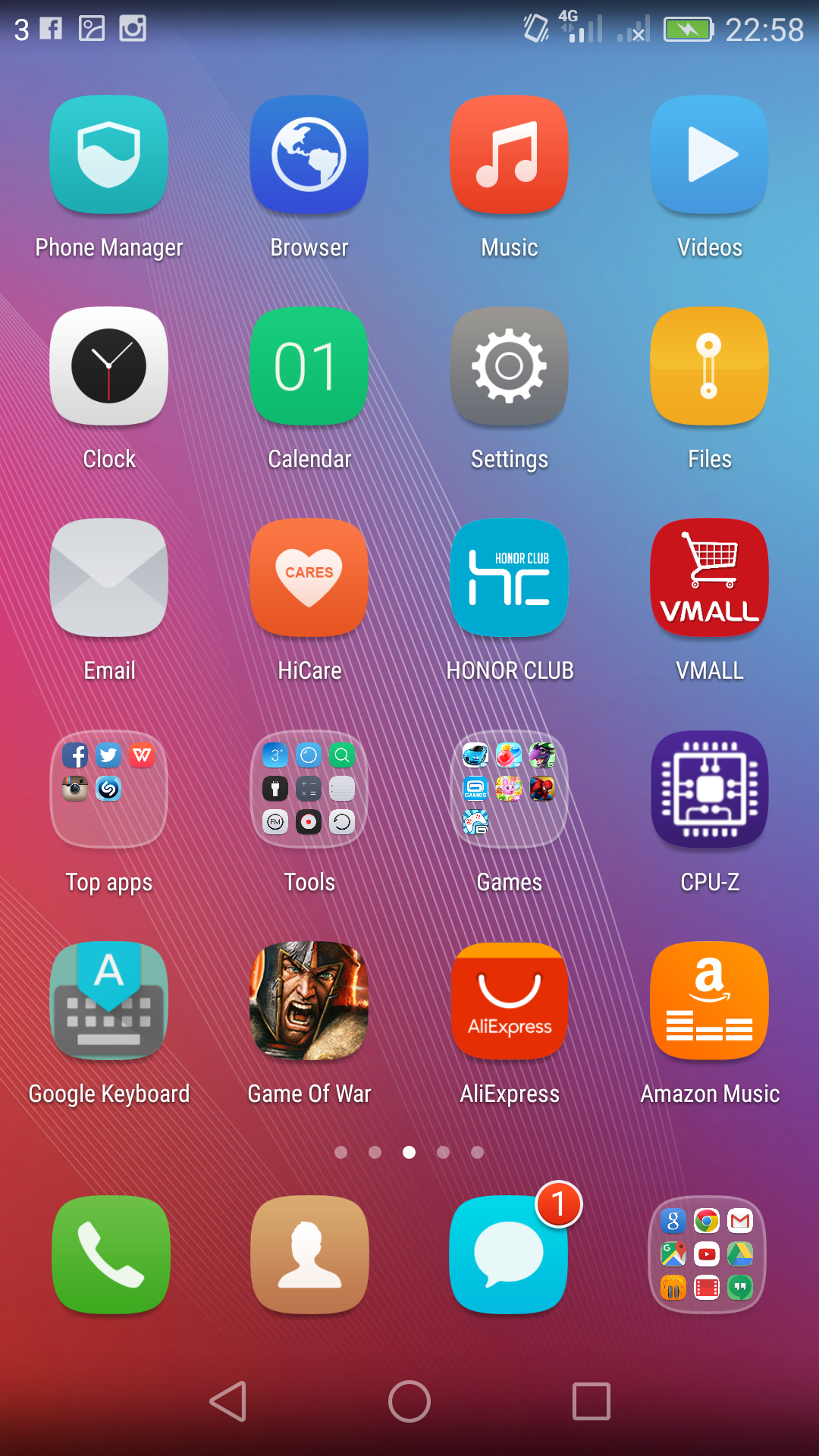Expand the Games folder
Image resolution: width=819 pixels, height=1456 pixels.
click(510, 789)
